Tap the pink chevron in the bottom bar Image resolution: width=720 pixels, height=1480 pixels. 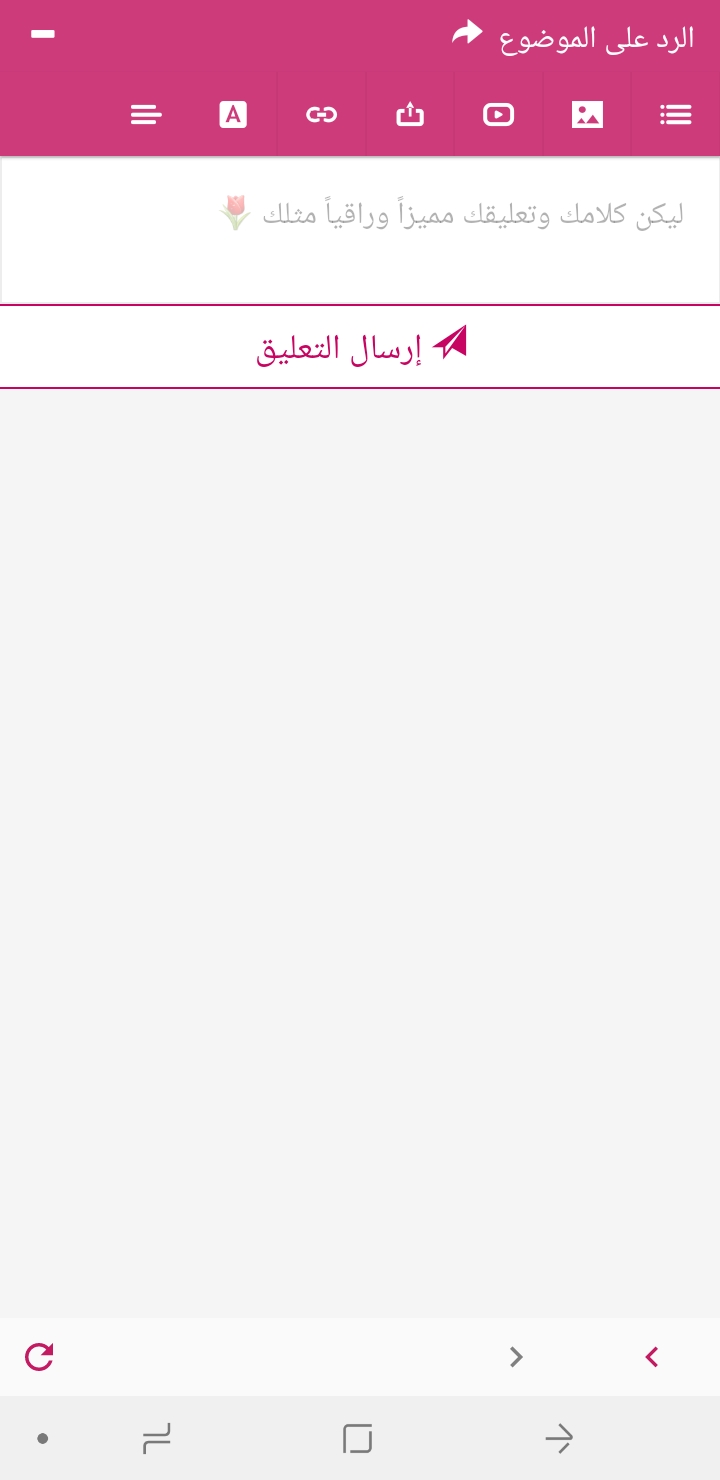(652, 1357)
